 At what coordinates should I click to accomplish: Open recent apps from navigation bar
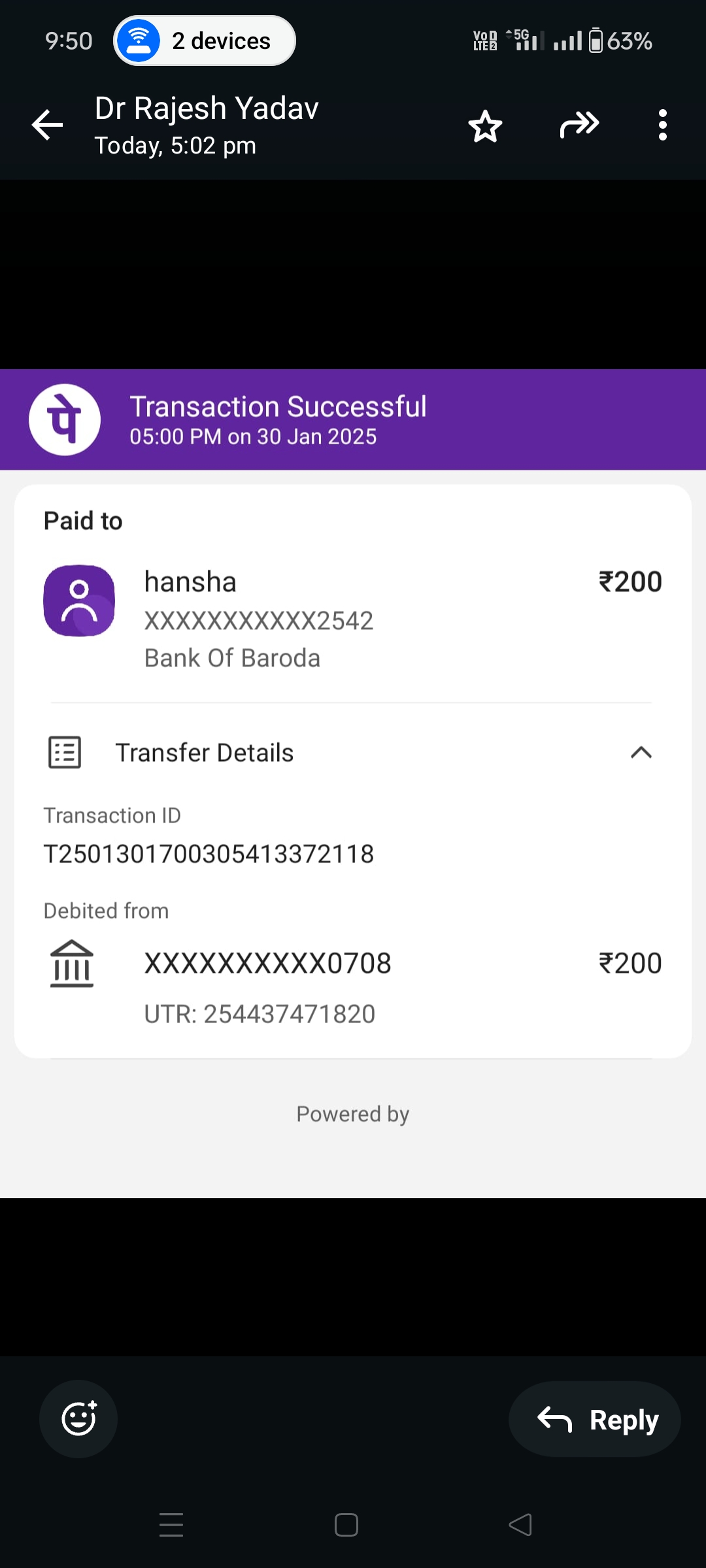point(171,1525)
